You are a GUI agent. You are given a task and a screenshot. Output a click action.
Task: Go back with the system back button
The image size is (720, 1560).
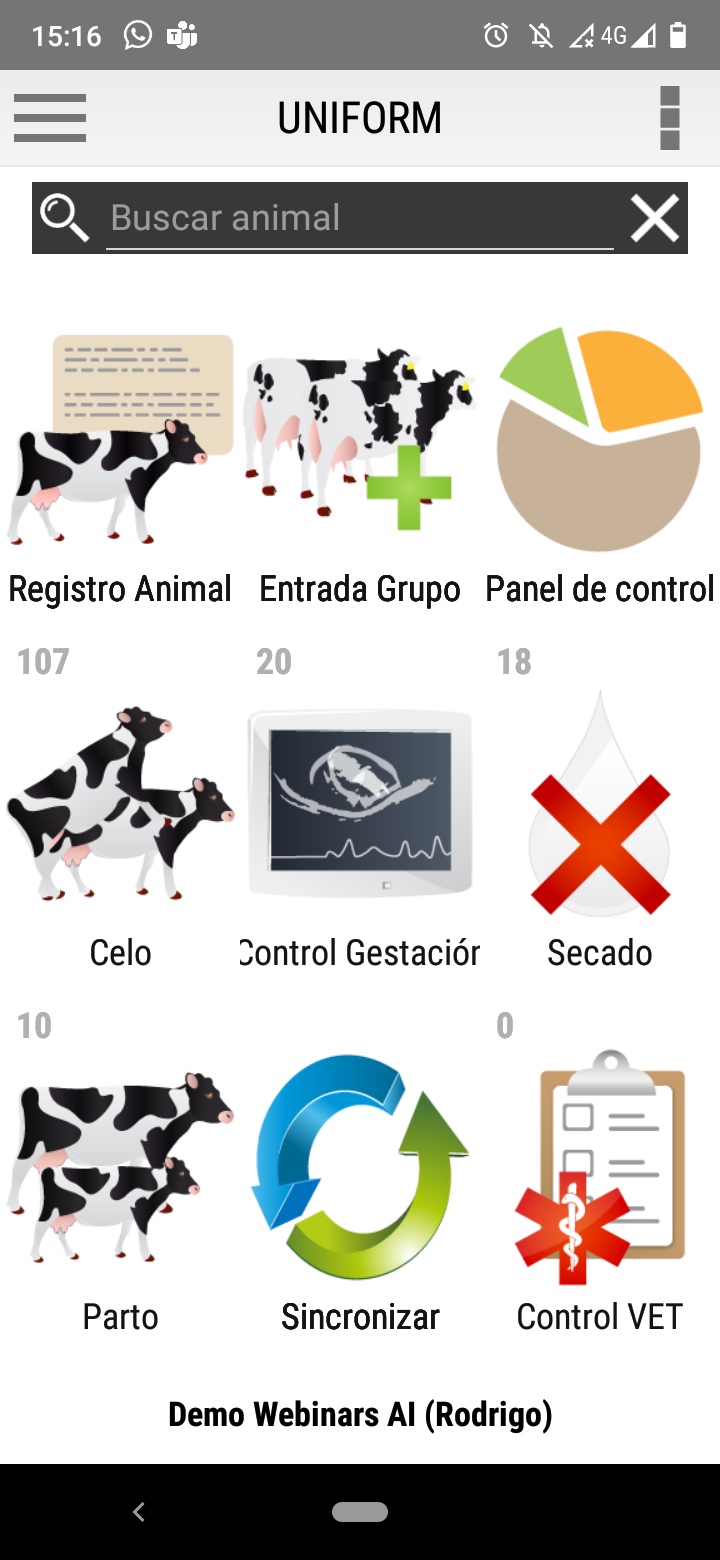click(x=139, y=1512)
